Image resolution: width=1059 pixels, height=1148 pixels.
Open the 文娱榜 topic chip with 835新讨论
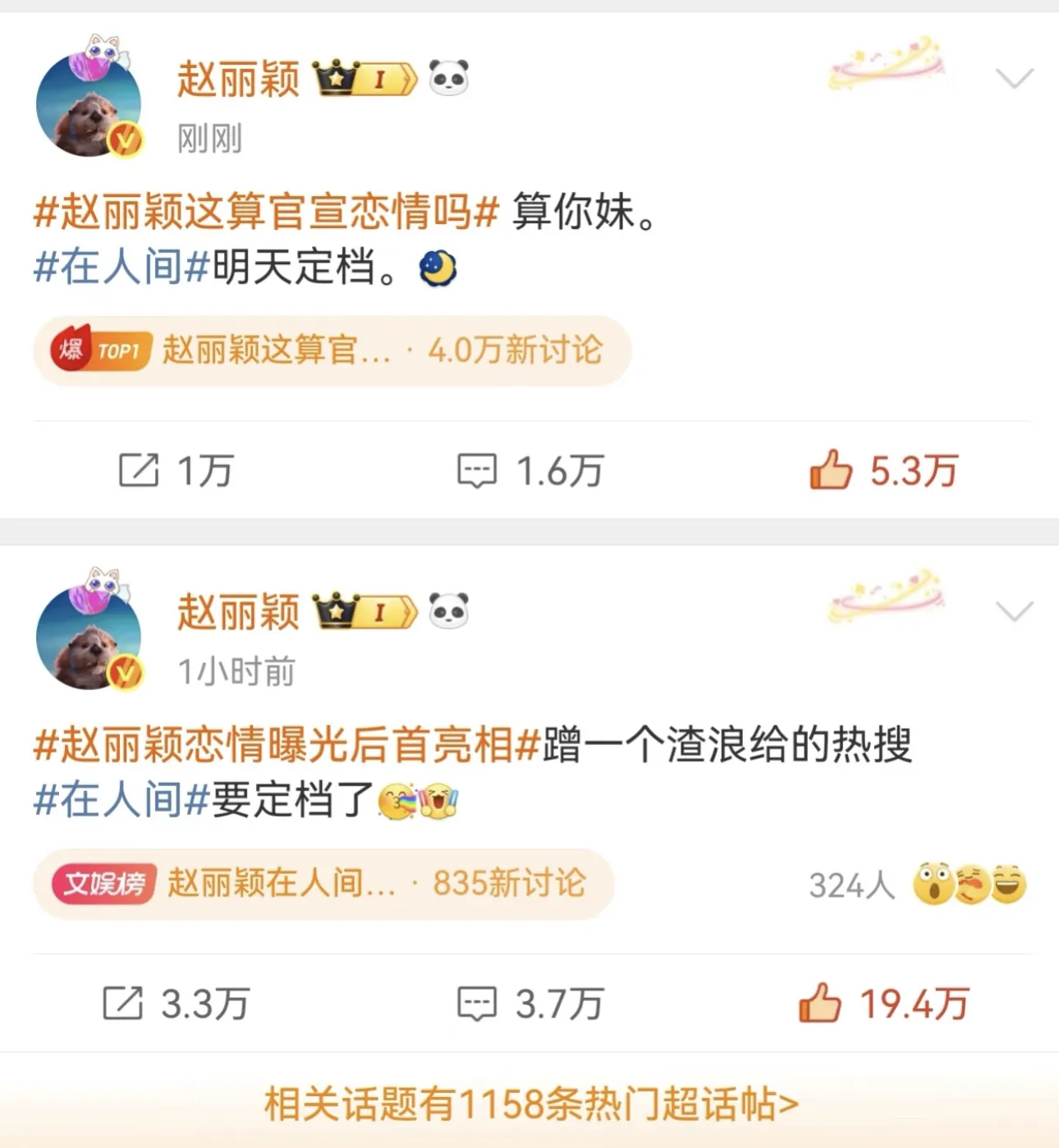323,884
